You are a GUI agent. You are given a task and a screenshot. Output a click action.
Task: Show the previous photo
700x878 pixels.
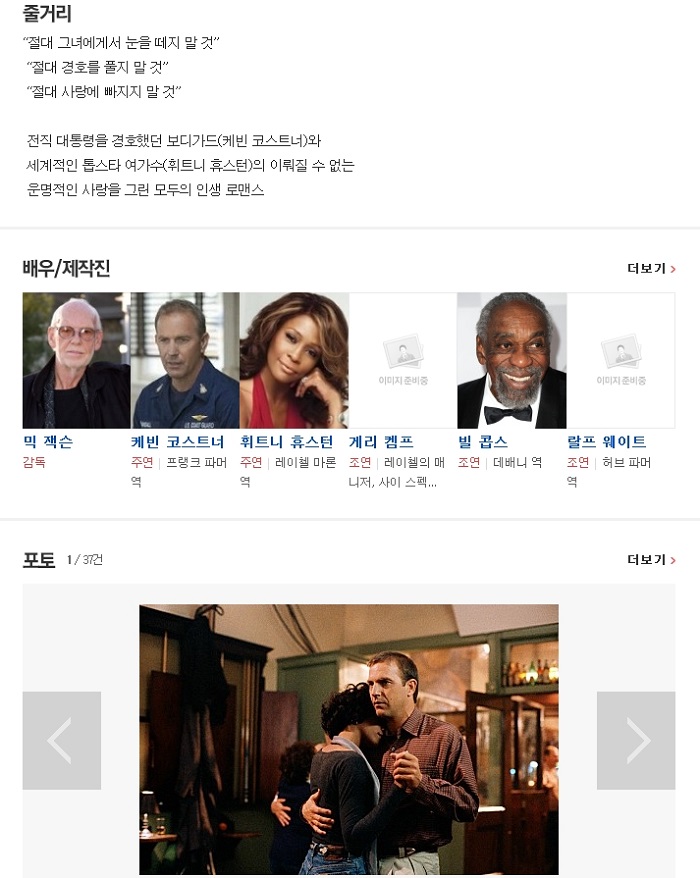coord(61,741)
